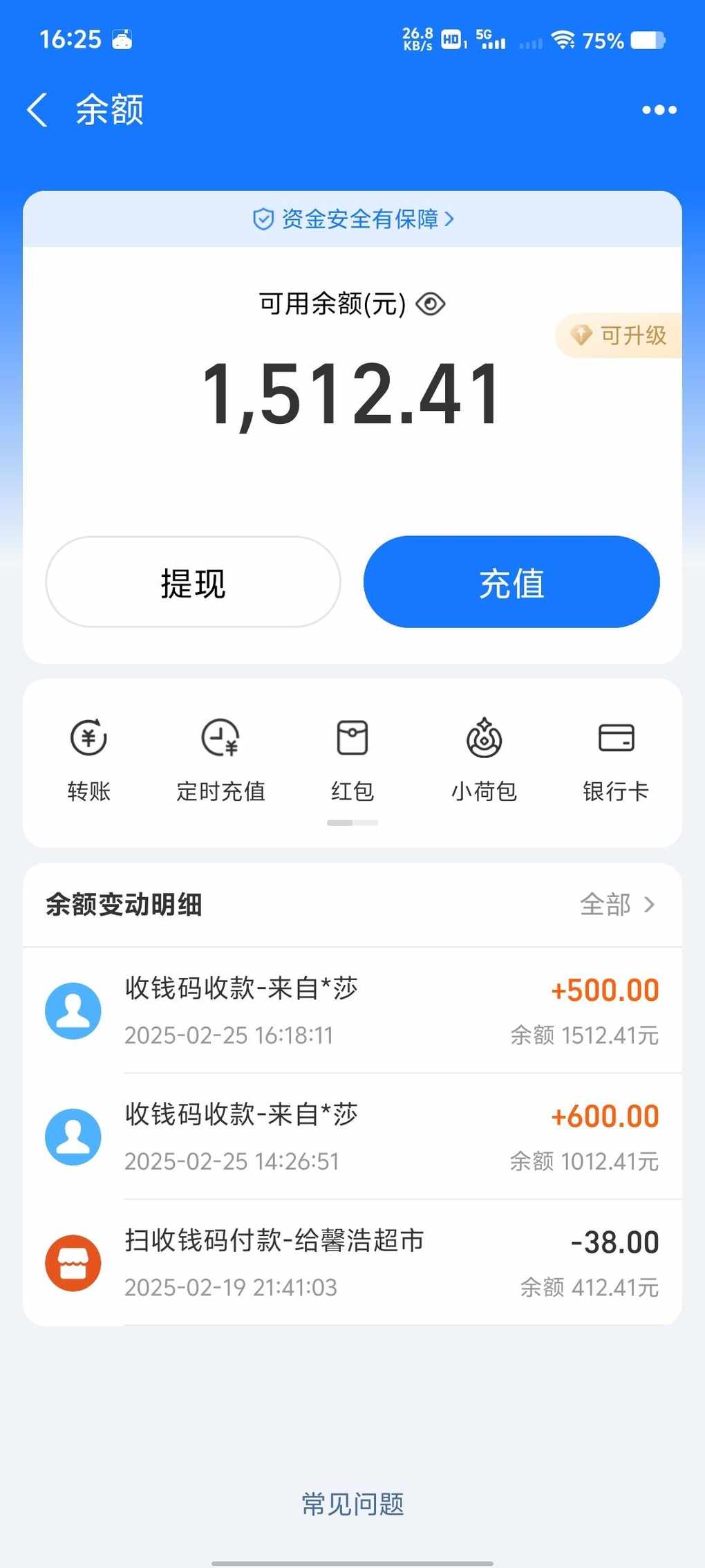Tap 充值 to top up balance
This screenshot has width=705, height=1568.
pyautogui.click(x=511, y=582)
